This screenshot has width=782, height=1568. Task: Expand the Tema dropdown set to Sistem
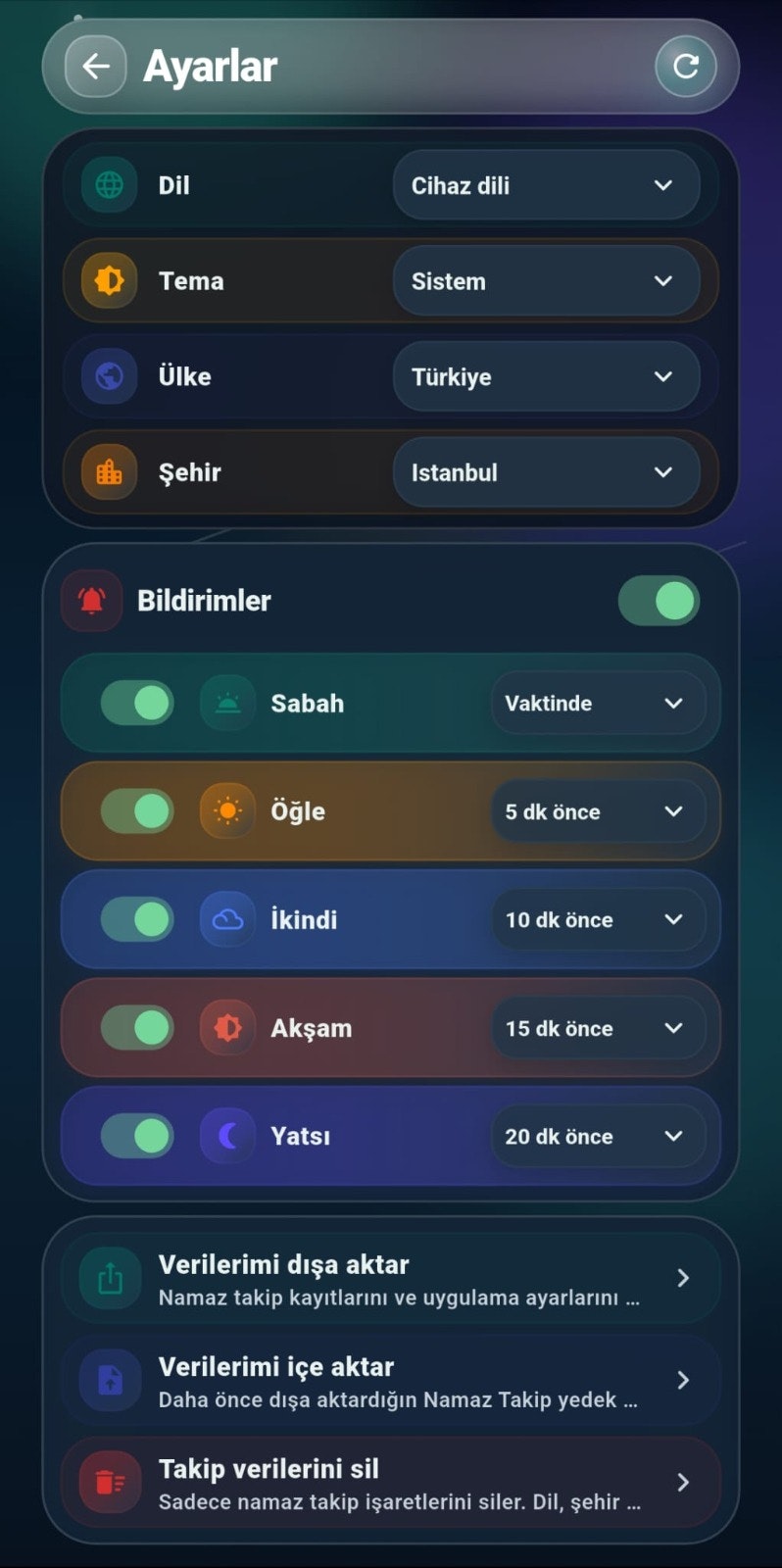pyautogui.click(x=546, y=281)
